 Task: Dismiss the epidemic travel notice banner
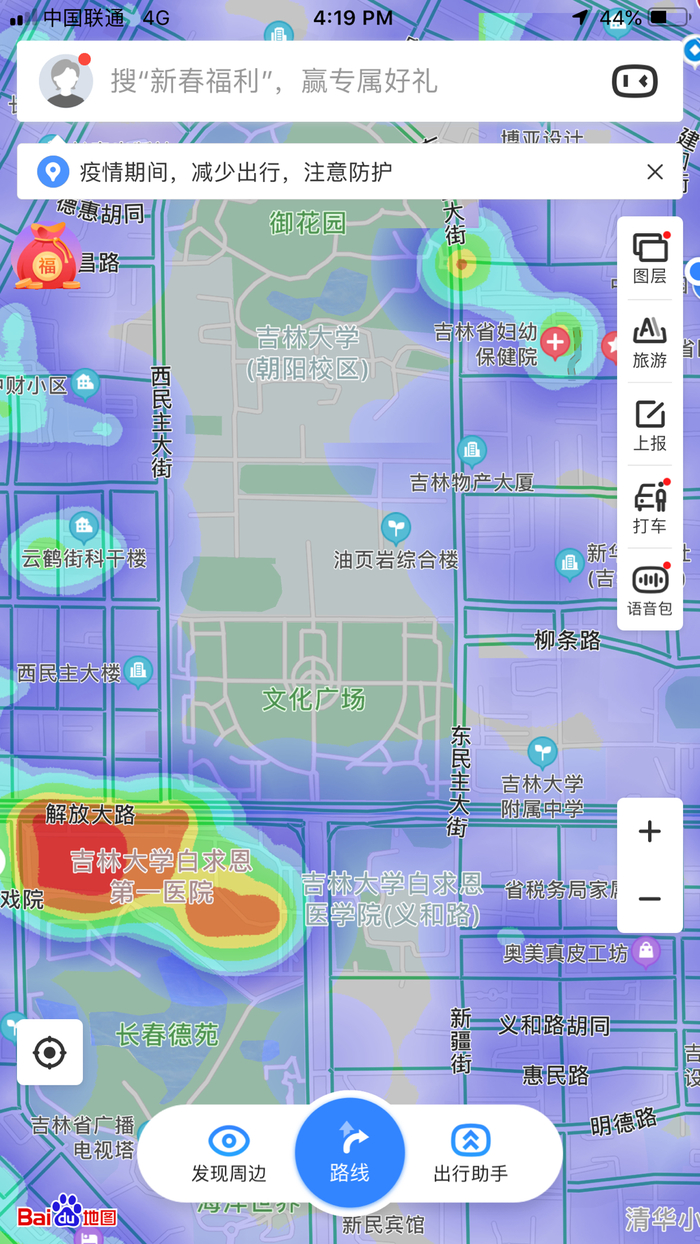coord(655,172)
